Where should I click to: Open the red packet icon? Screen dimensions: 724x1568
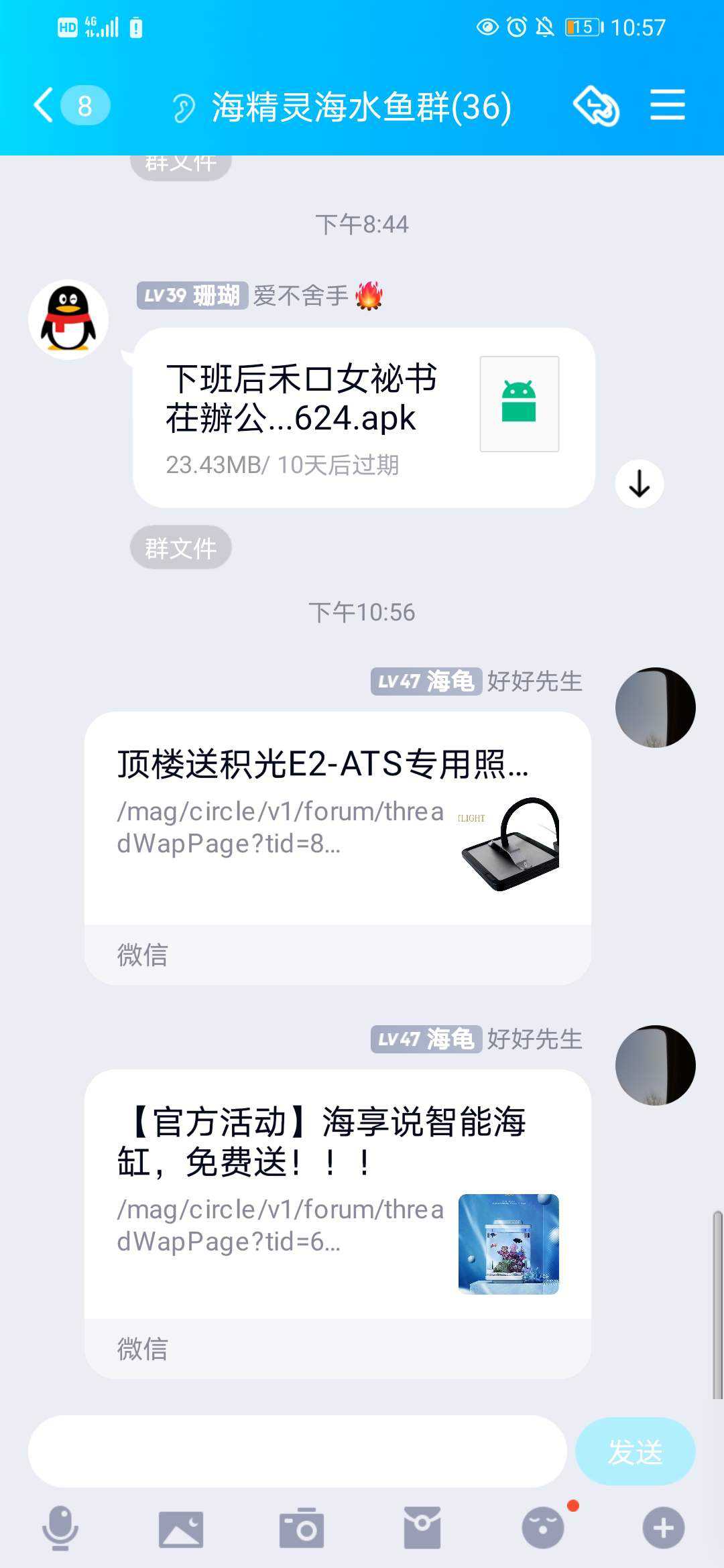(x=422, y=1528)
